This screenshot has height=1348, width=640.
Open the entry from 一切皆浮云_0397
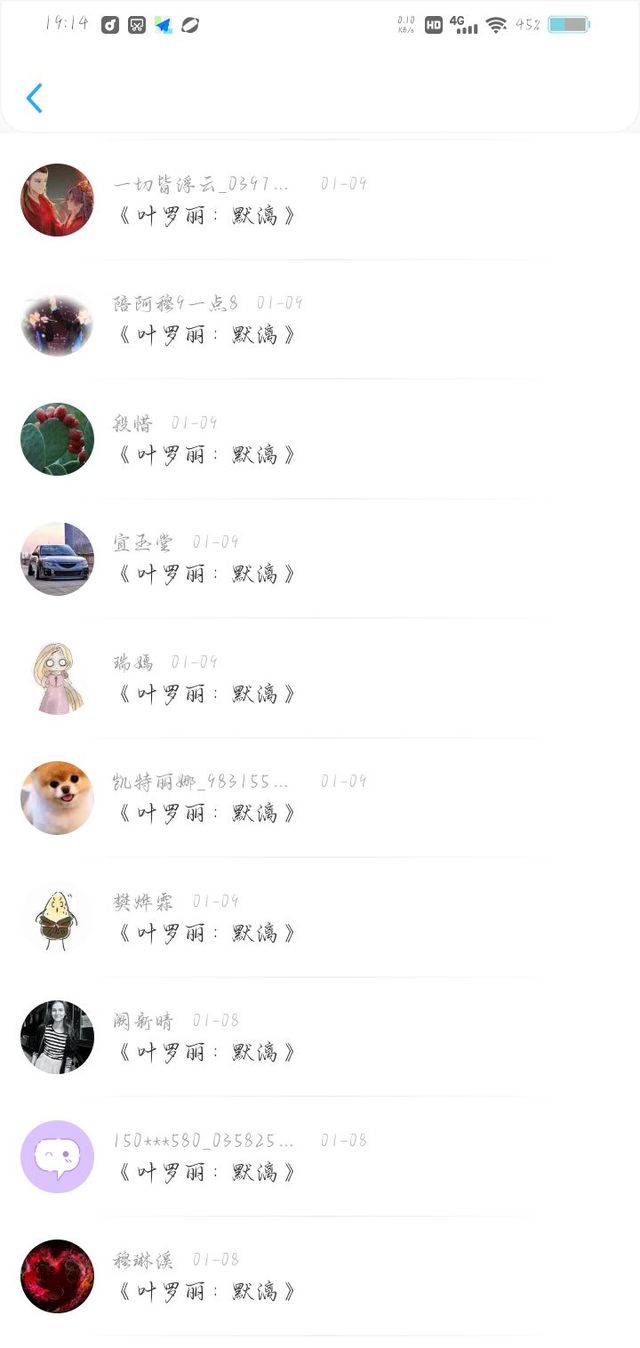coord(320,200)
